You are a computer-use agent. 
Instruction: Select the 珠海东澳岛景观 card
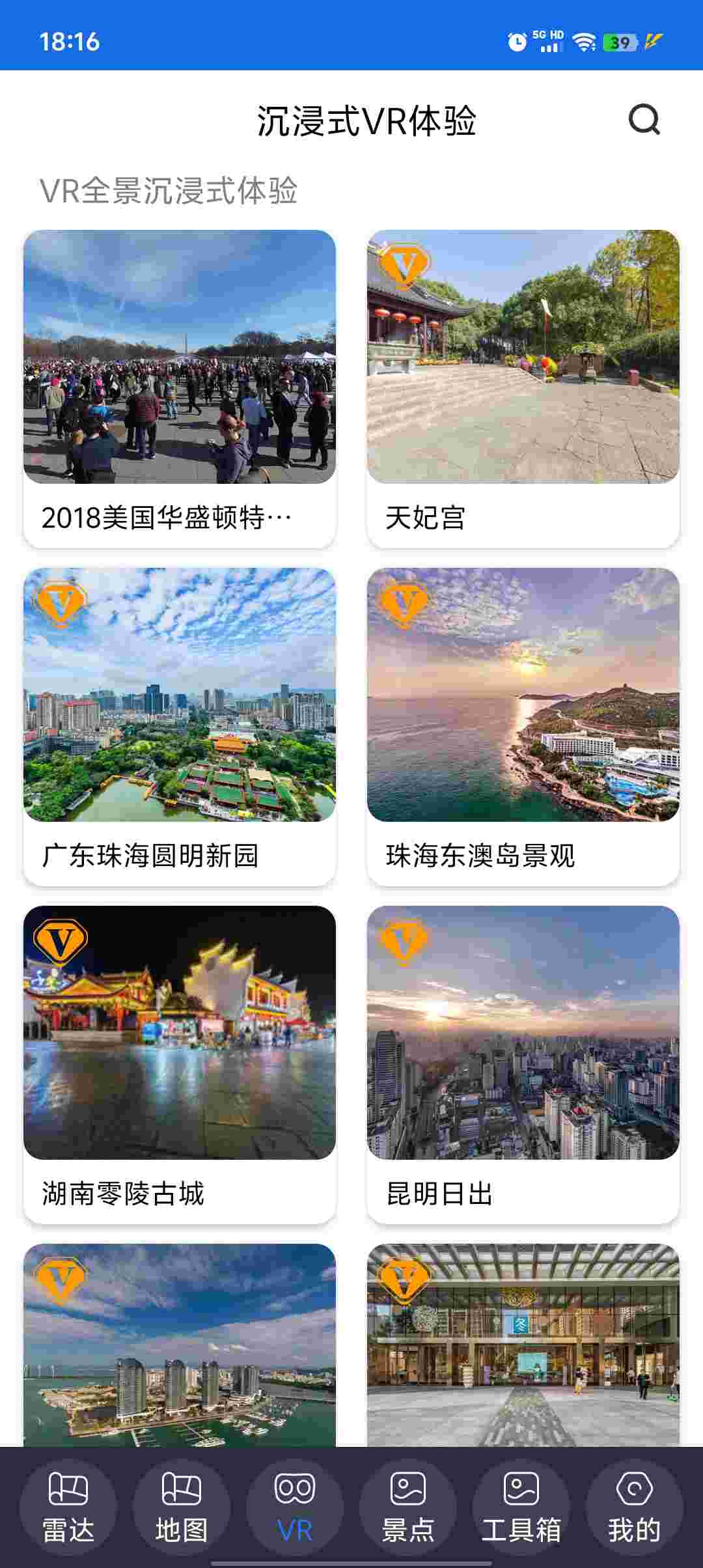tap(523, 726)
